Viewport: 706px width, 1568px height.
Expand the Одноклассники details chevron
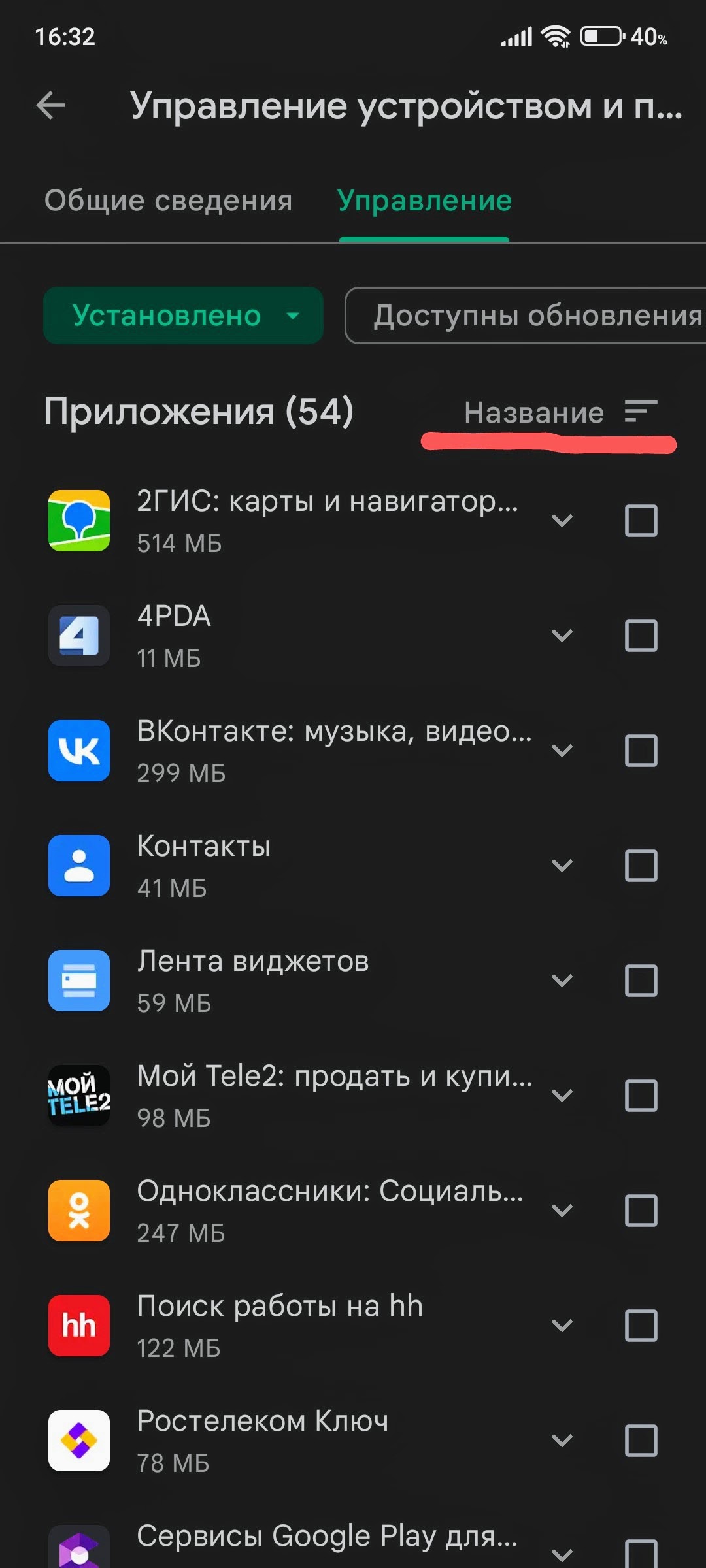pos(562,1210)
